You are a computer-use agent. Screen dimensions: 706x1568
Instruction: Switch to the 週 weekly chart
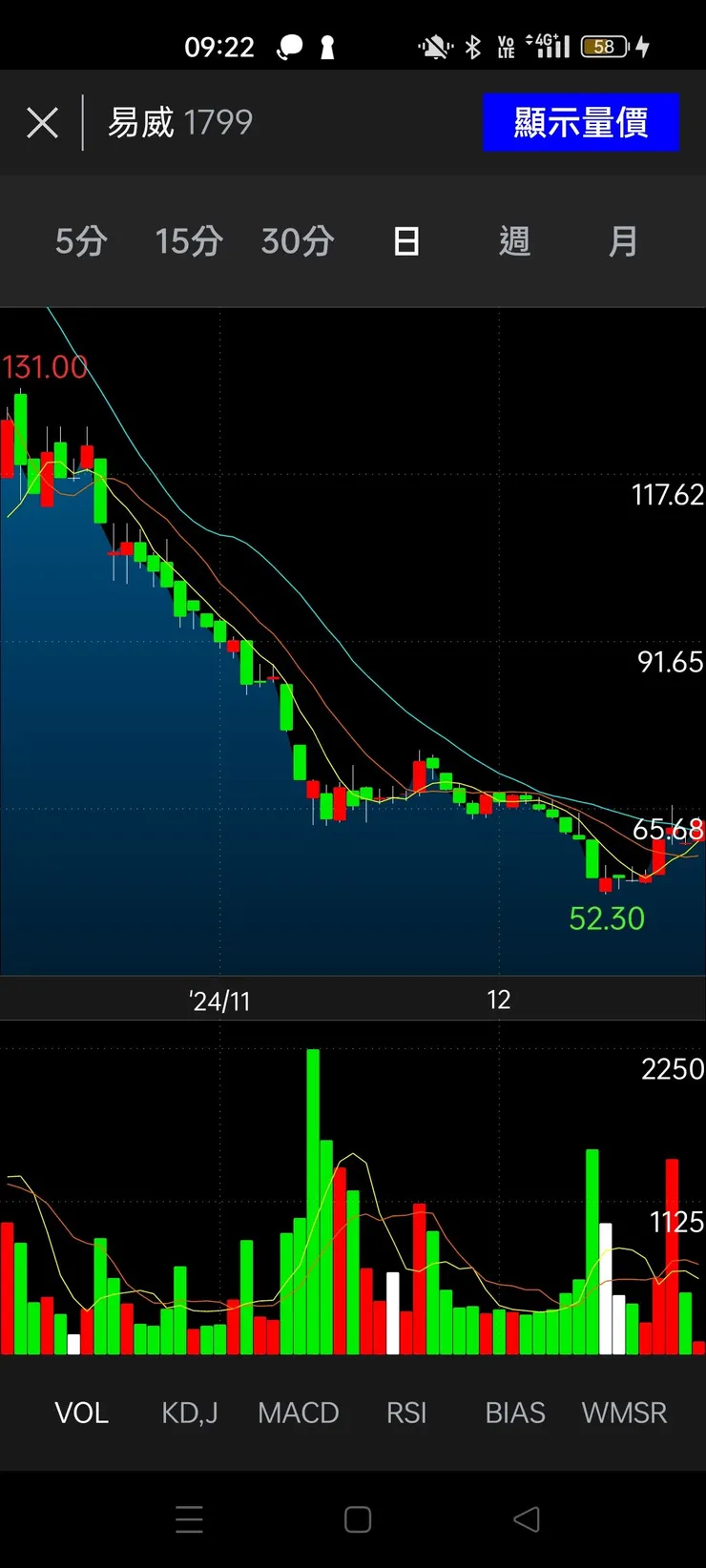[x=514, y=241]
